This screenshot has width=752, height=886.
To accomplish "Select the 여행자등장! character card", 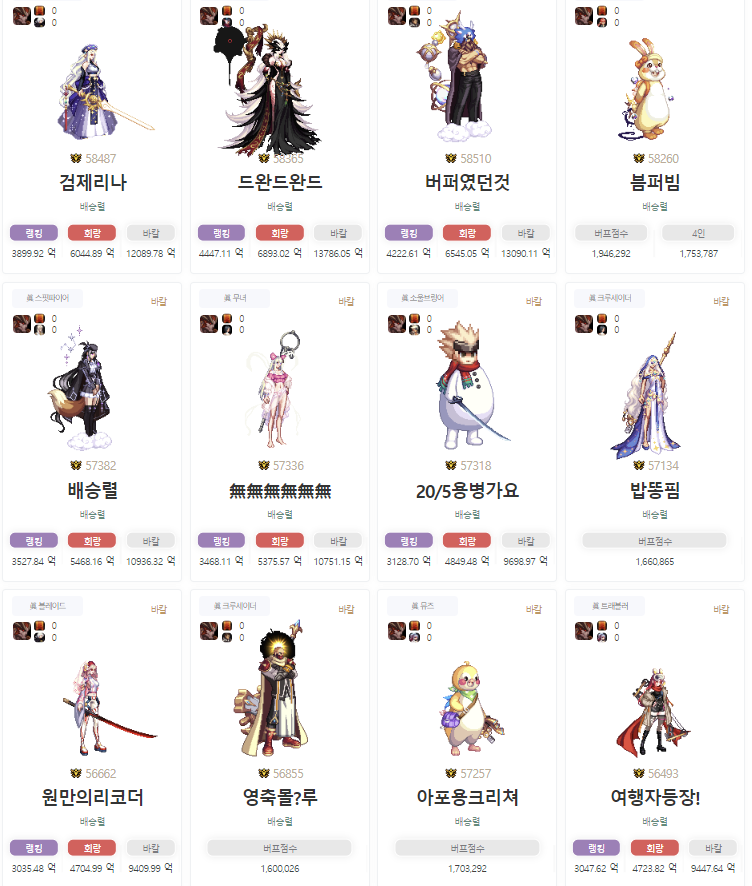I will 655,797.
